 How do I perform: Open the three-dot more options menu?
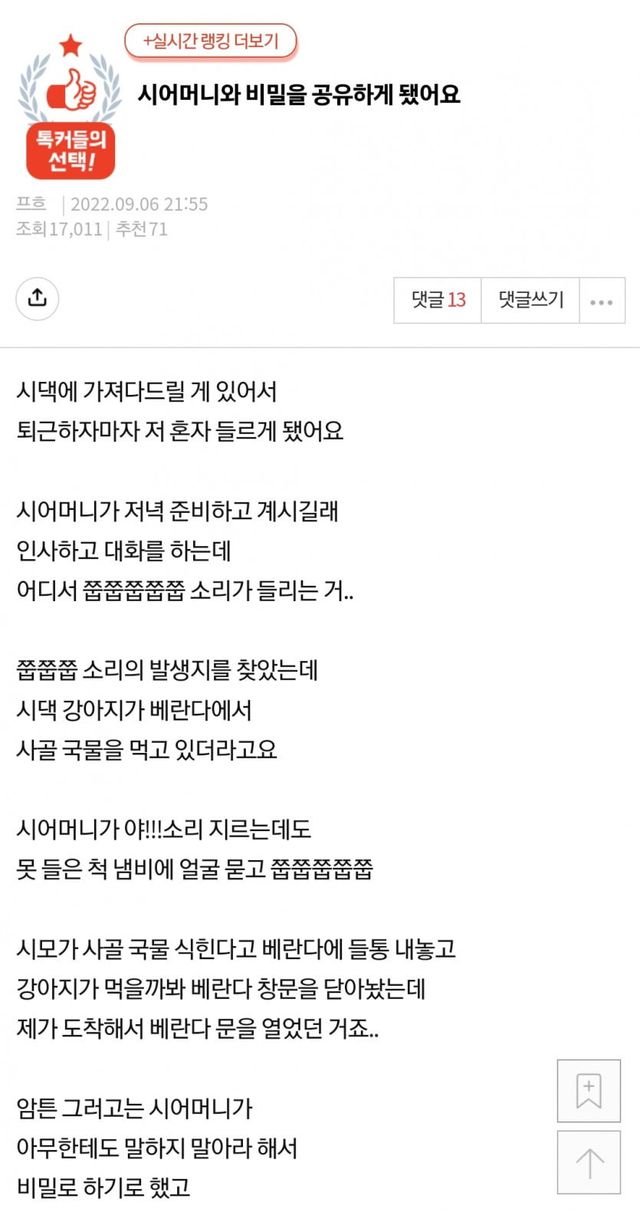(601, 301)
